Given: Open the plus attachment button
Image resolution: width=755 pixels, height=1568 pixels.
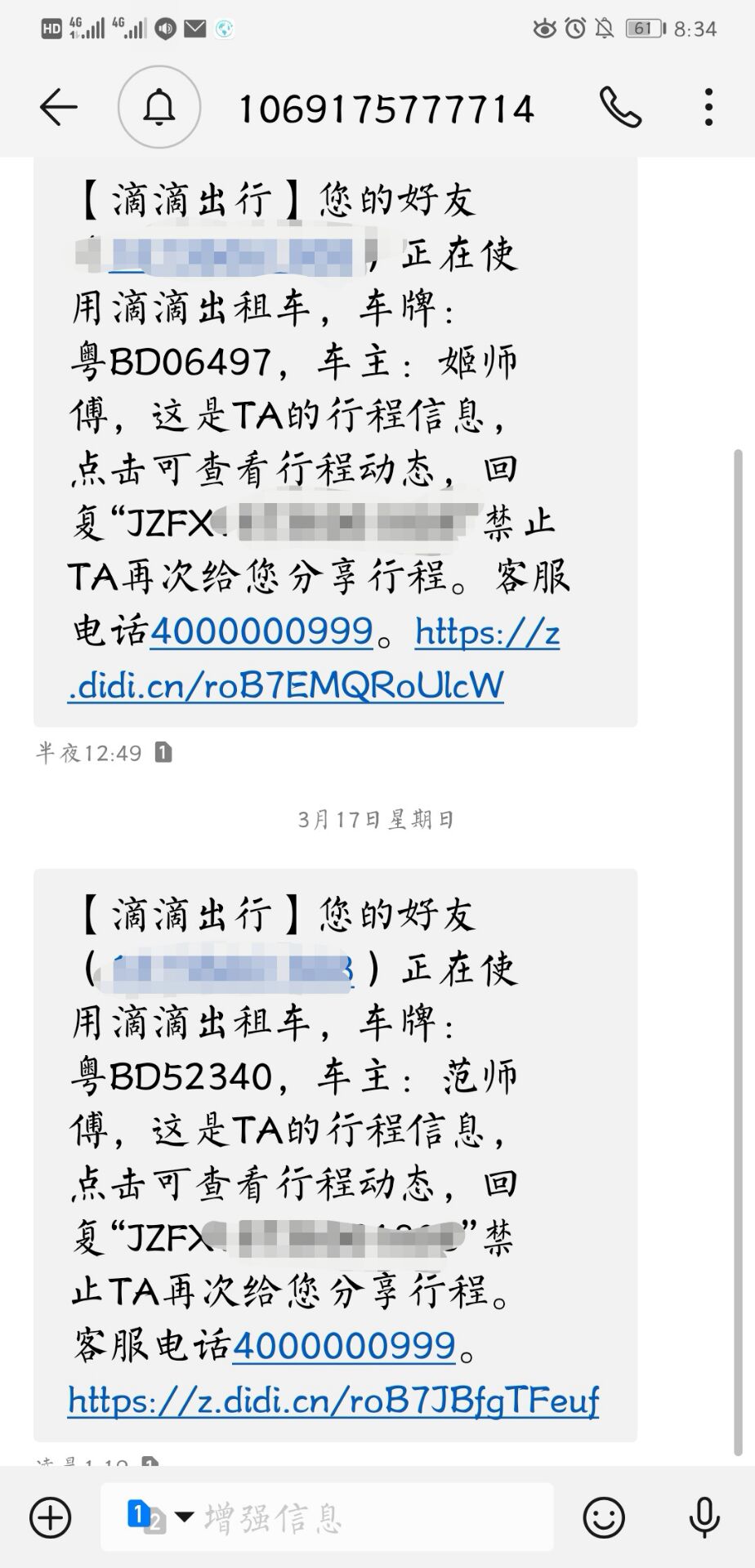Looking at the screenshot, I should [x=51, y=1518].
